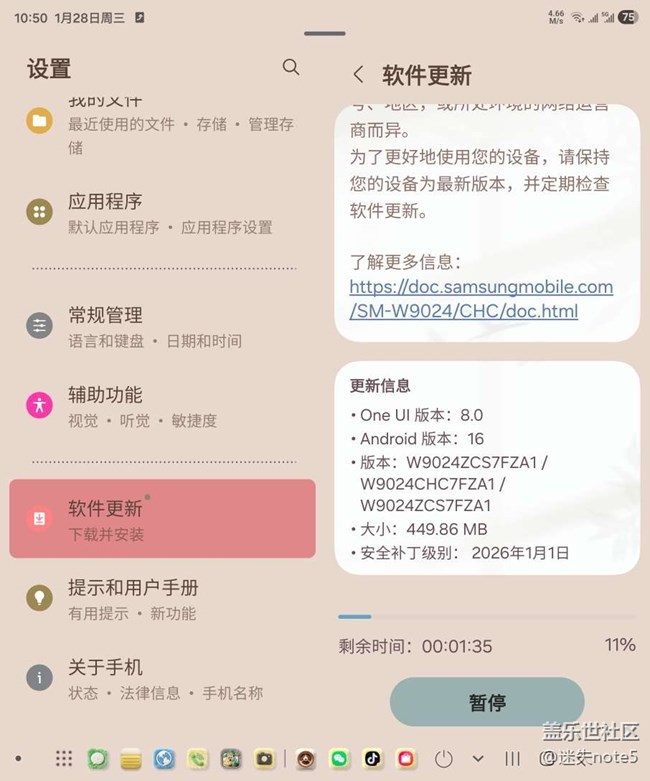Image resolution: width=650 pixels, height=781 pixels.
Task: Open the doc.samsungmobile.com link
Action: click(481, 299)
